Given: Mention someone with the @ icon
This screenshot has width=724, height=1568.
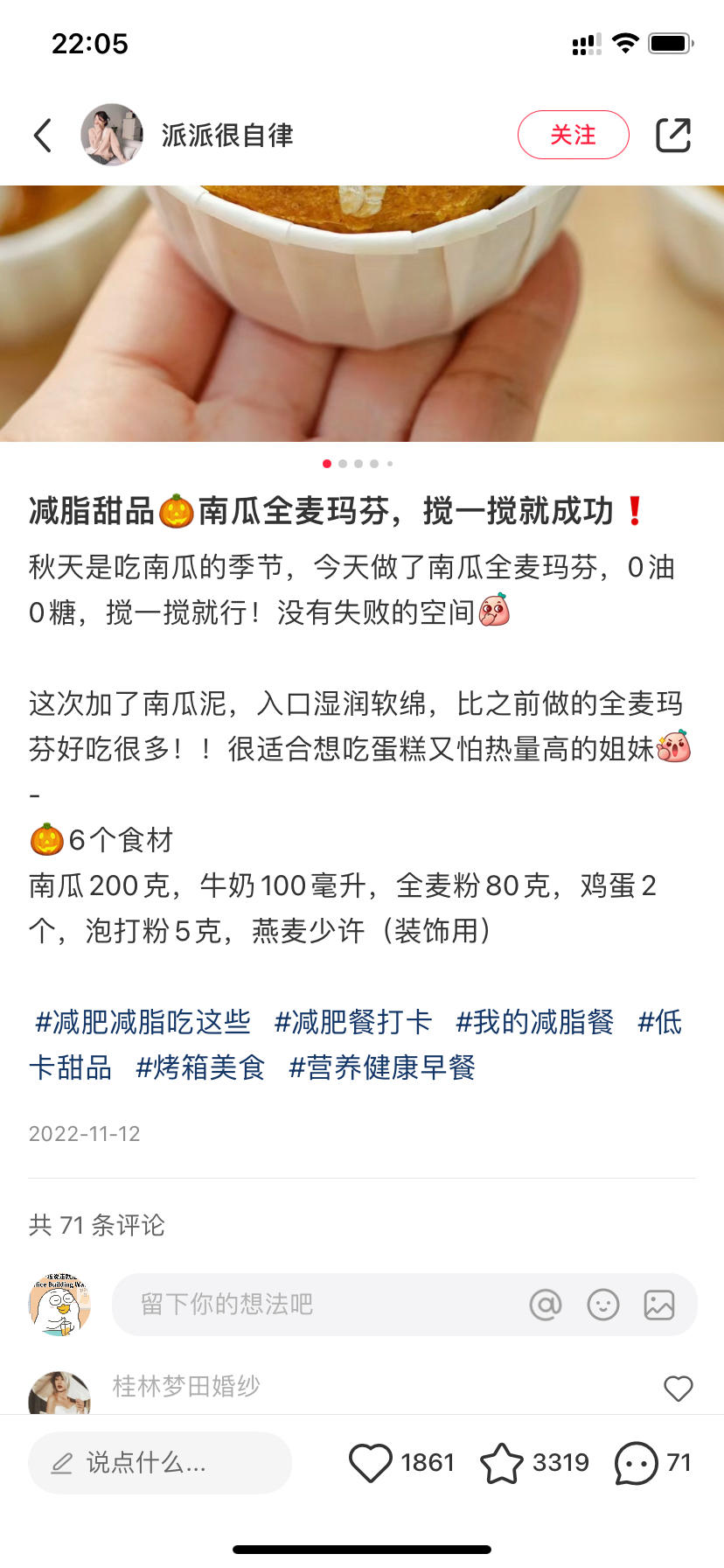Looking at the screenshot, I should (546, 1305).
